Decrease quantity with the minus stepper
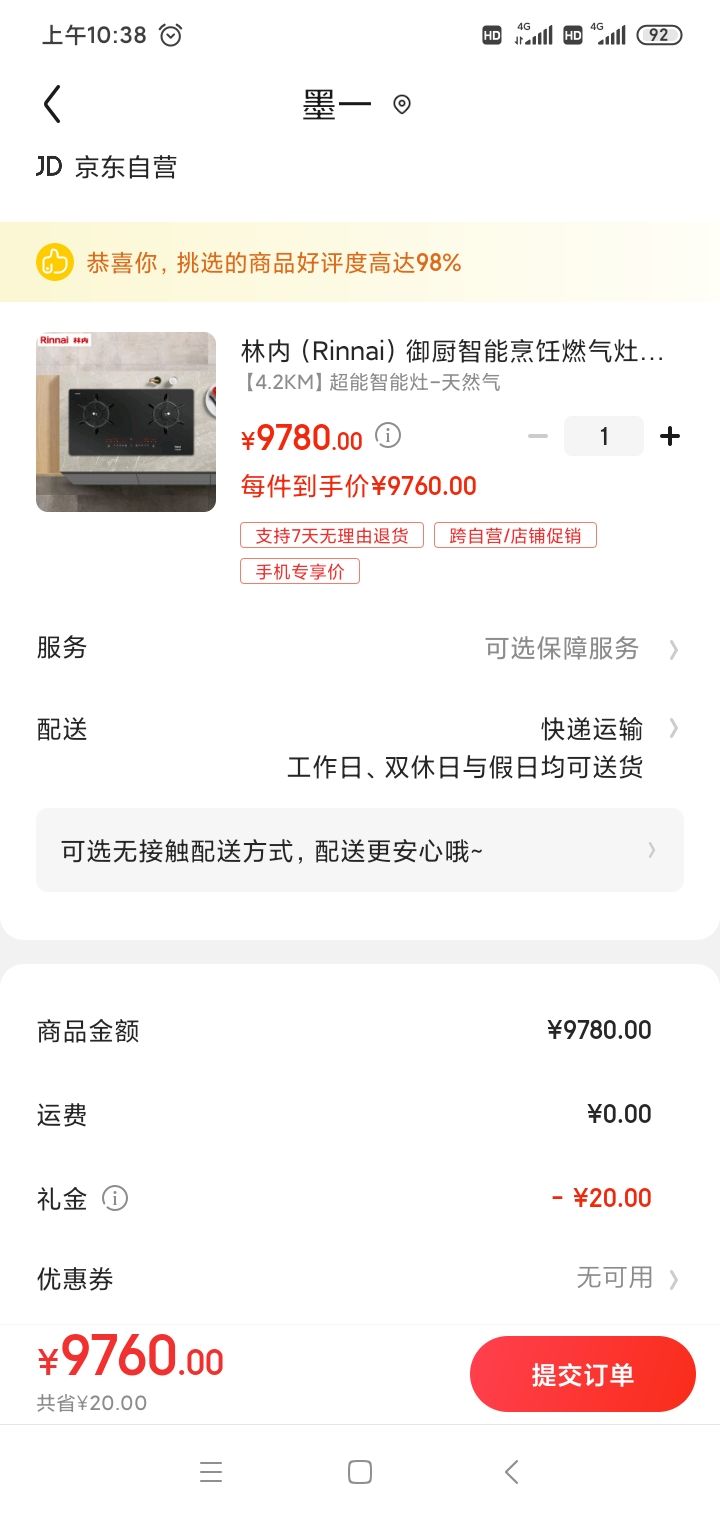Viewport: 720px width, 1520px height. click(x=537, y=436)
